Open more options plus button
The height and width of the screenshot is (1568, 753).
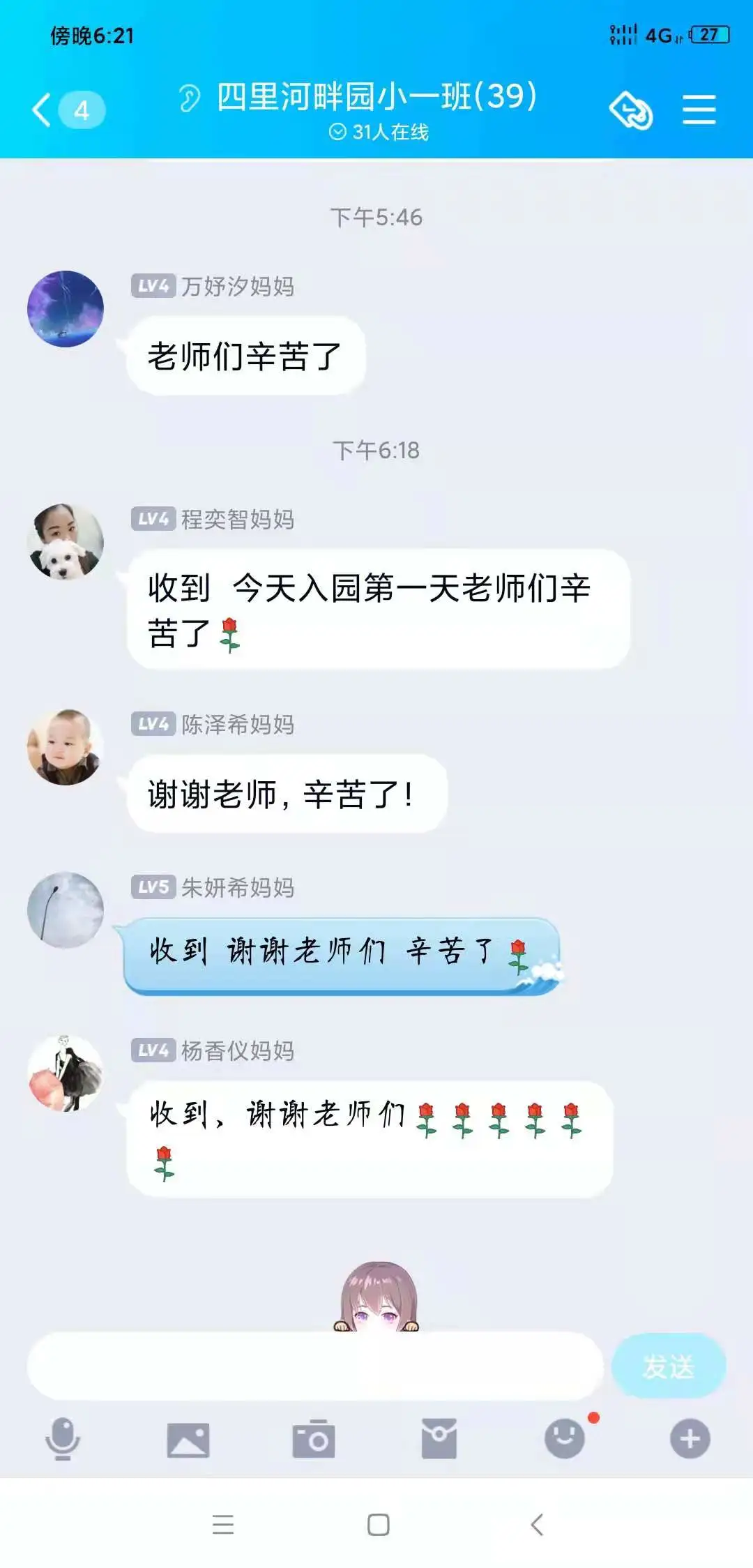[690, 1438]
